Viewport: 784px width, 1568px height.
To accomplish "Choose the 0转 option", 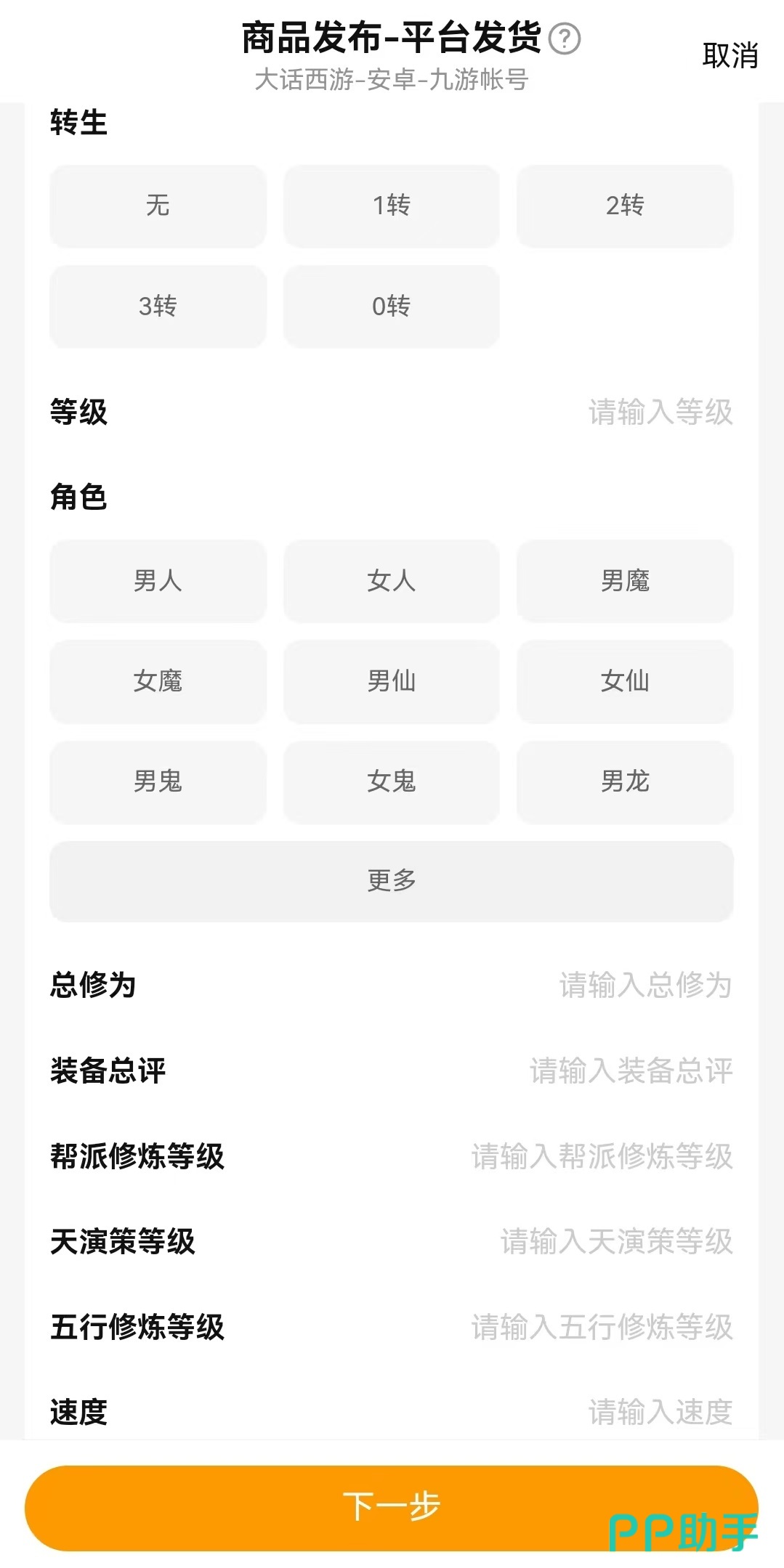I will (x=391, y=306).
